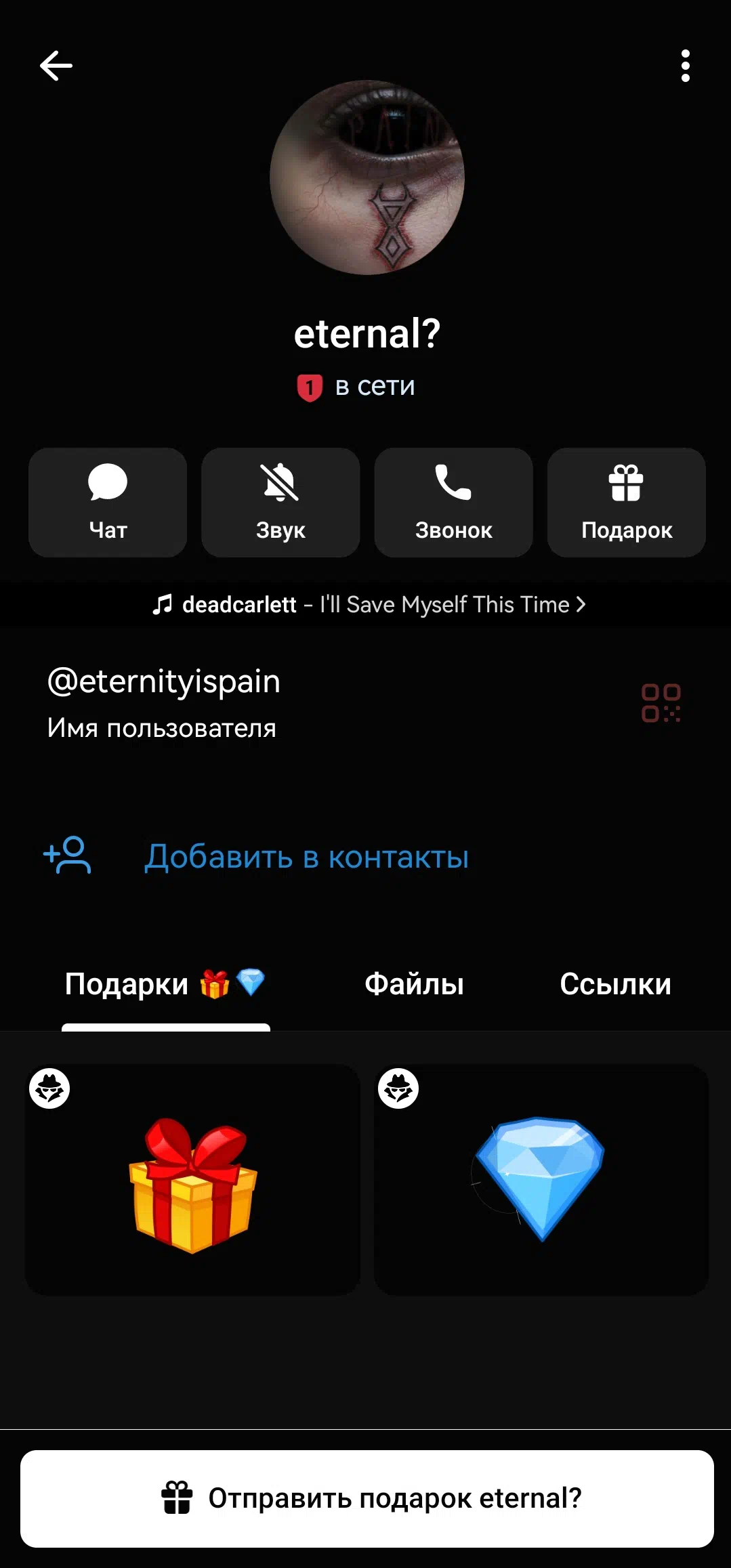The image size is (731, 1568).
Task: Tap Отправить подарок eternal?
Action: click(x=367, y=1498)
